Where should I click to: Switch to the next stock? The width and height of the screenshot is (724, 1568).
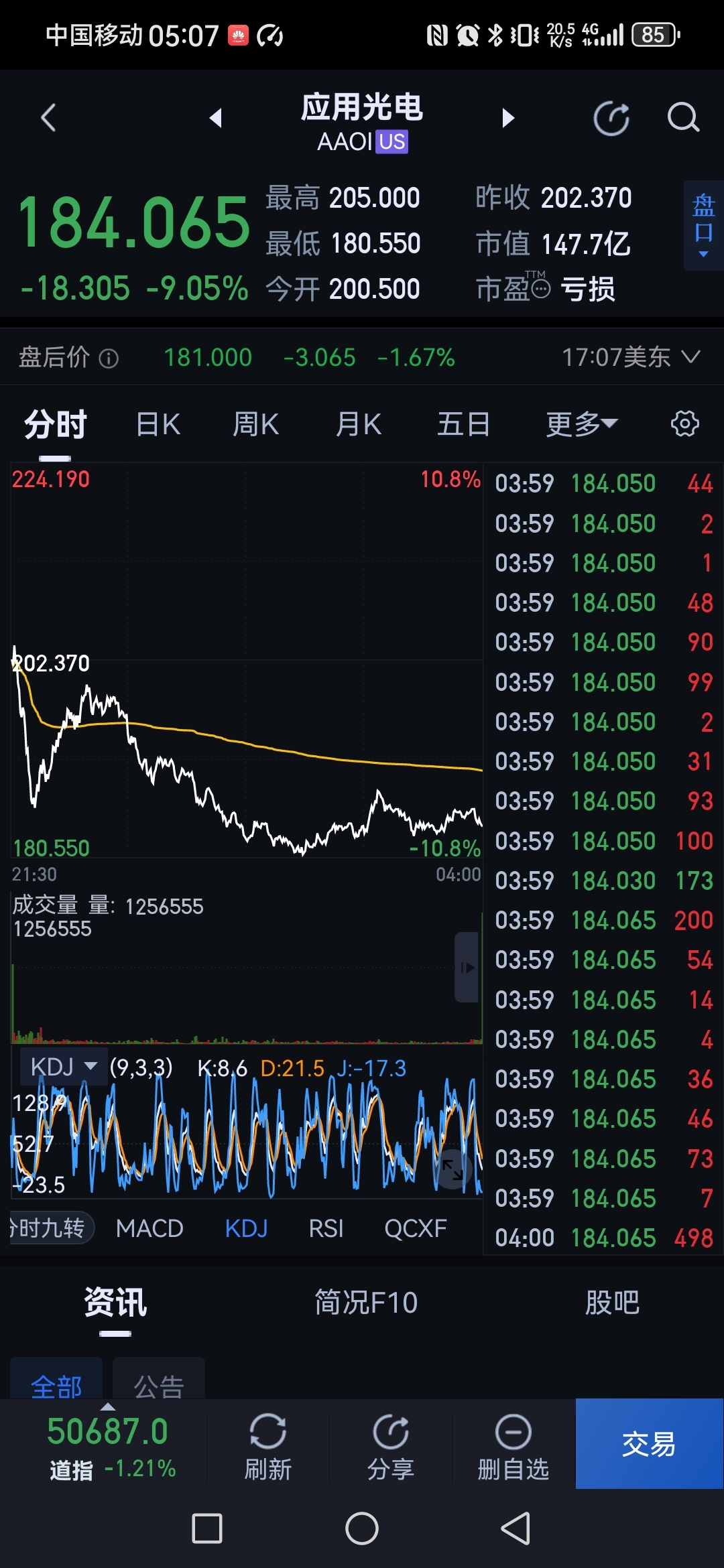tap(508, 118)
